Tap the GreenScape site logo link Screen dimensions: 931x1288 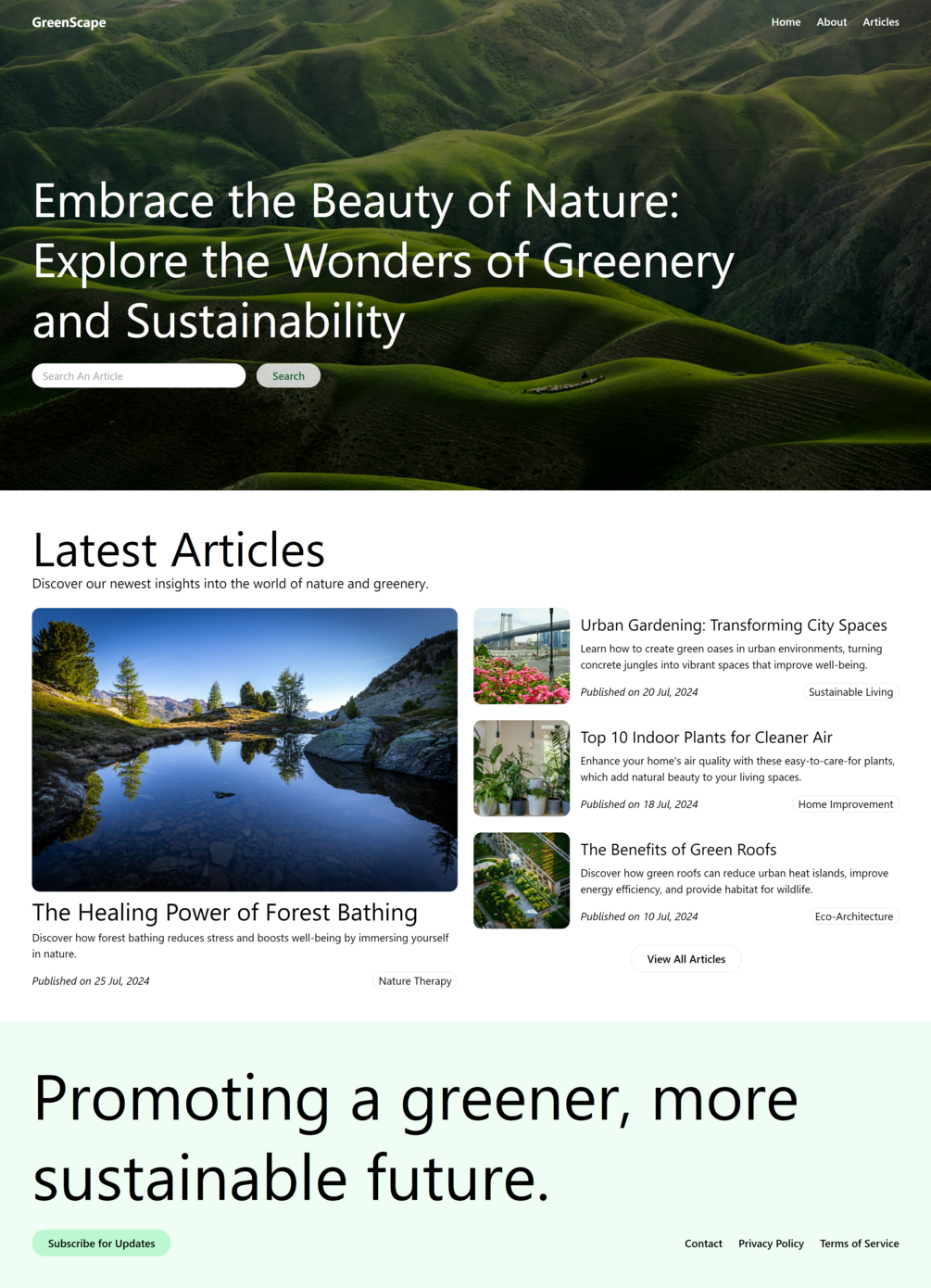point(69,22)
